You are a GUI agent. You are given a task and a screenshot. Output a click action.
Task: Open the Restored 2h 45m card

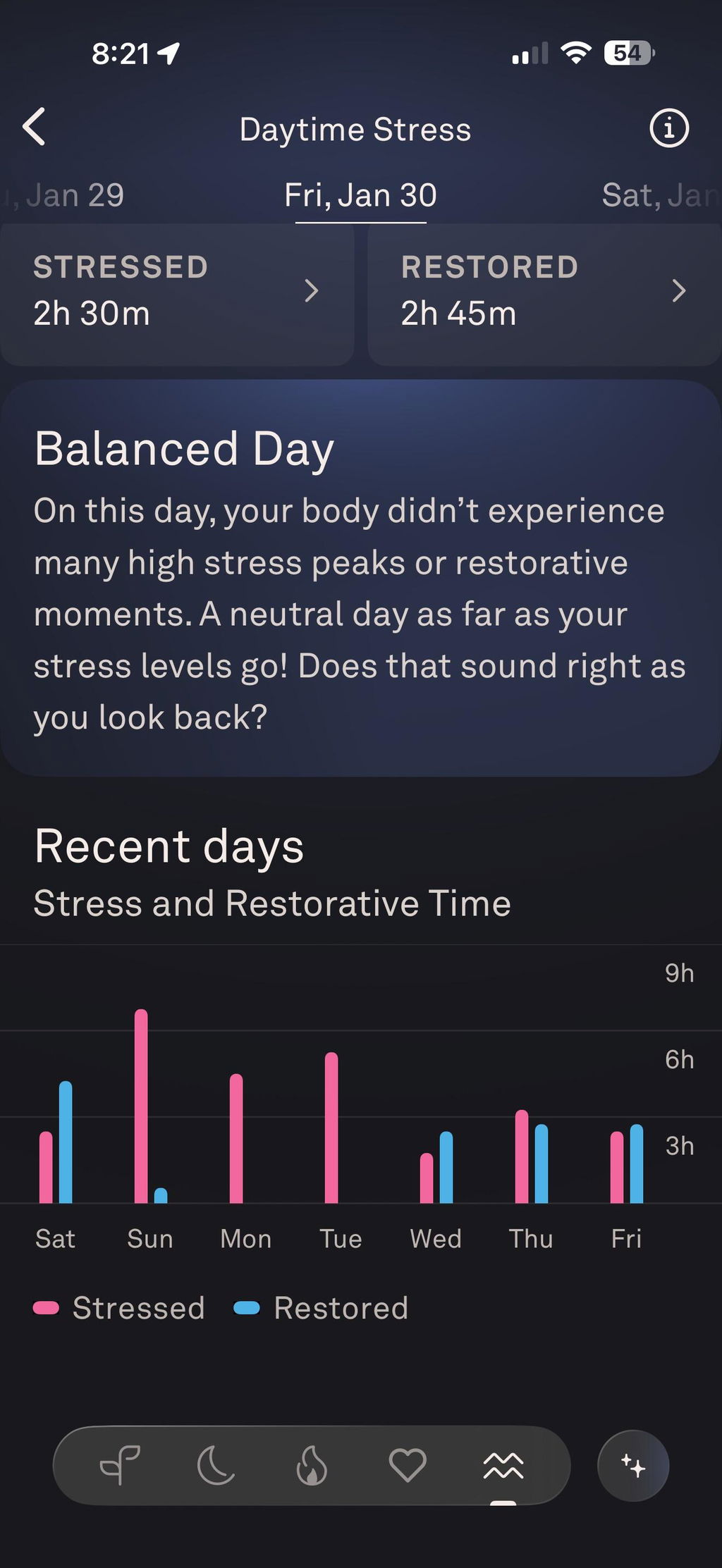[x=544, y=293]
